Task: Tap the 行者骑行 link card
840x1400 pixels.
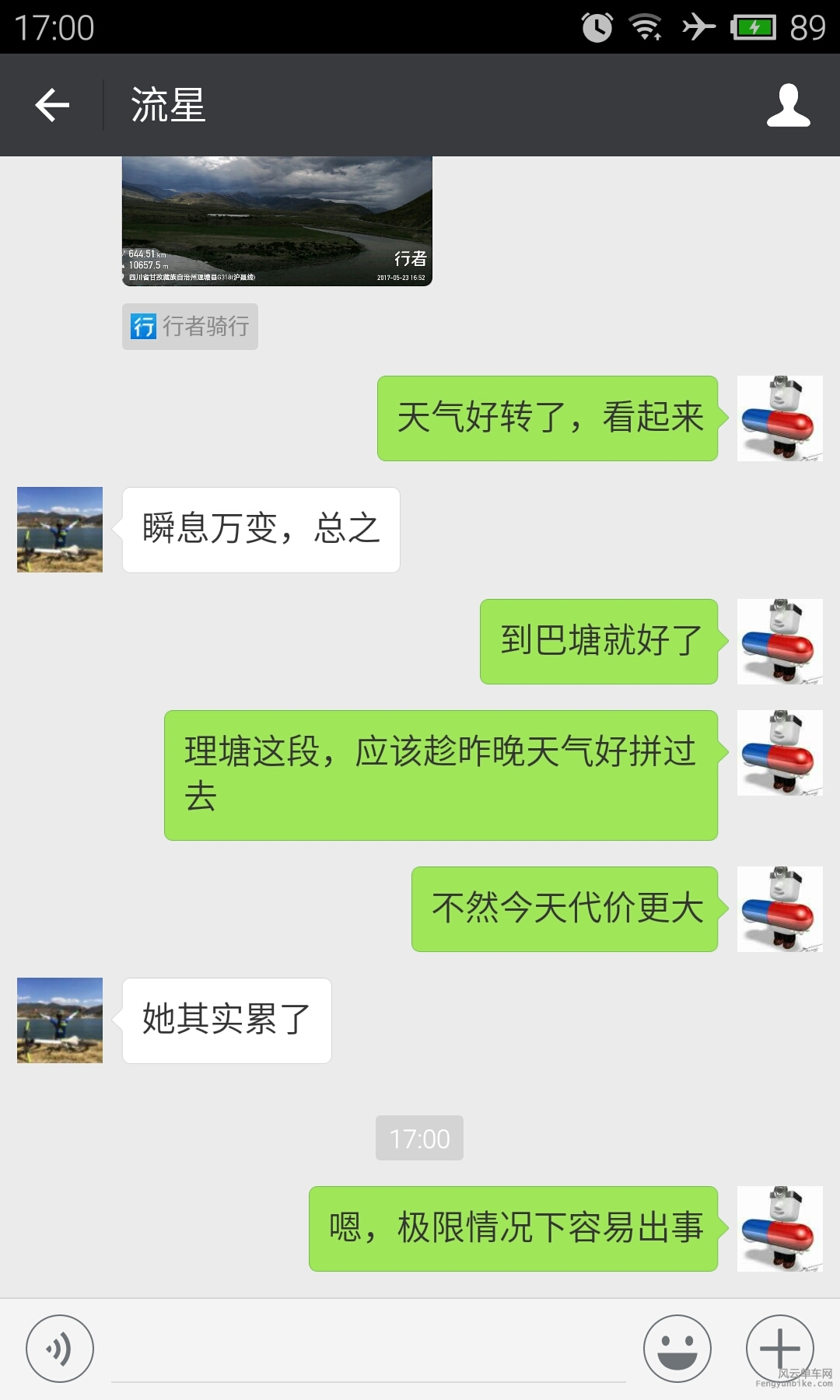Action: [x=190, y=327]
